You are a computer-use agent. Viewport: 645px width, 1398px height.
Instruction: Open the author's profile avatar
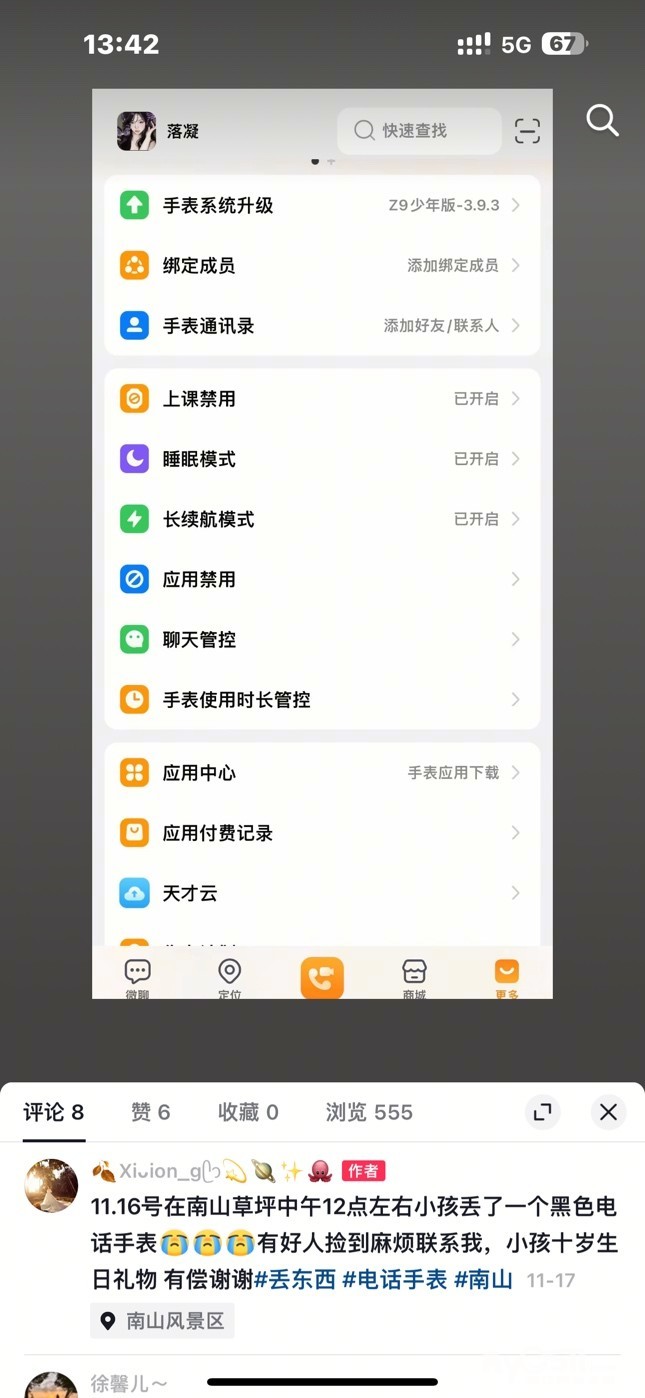point(51,1186)
